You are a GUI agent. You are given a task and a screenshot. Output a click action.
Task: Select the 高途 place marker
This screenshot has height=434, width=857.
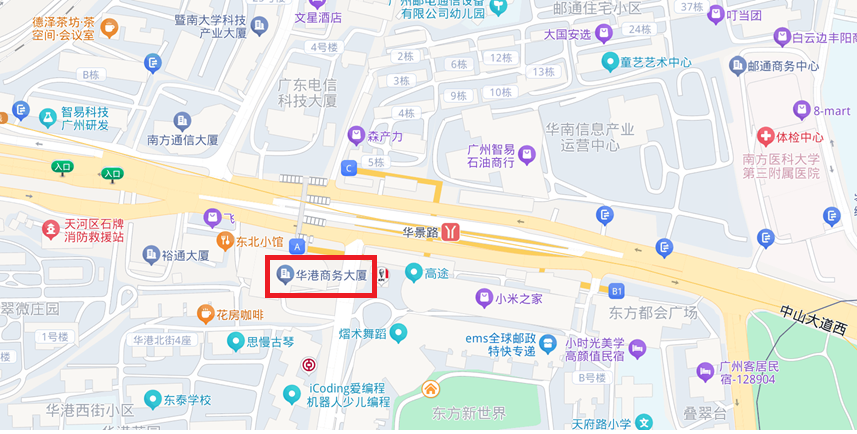point(412,272)
